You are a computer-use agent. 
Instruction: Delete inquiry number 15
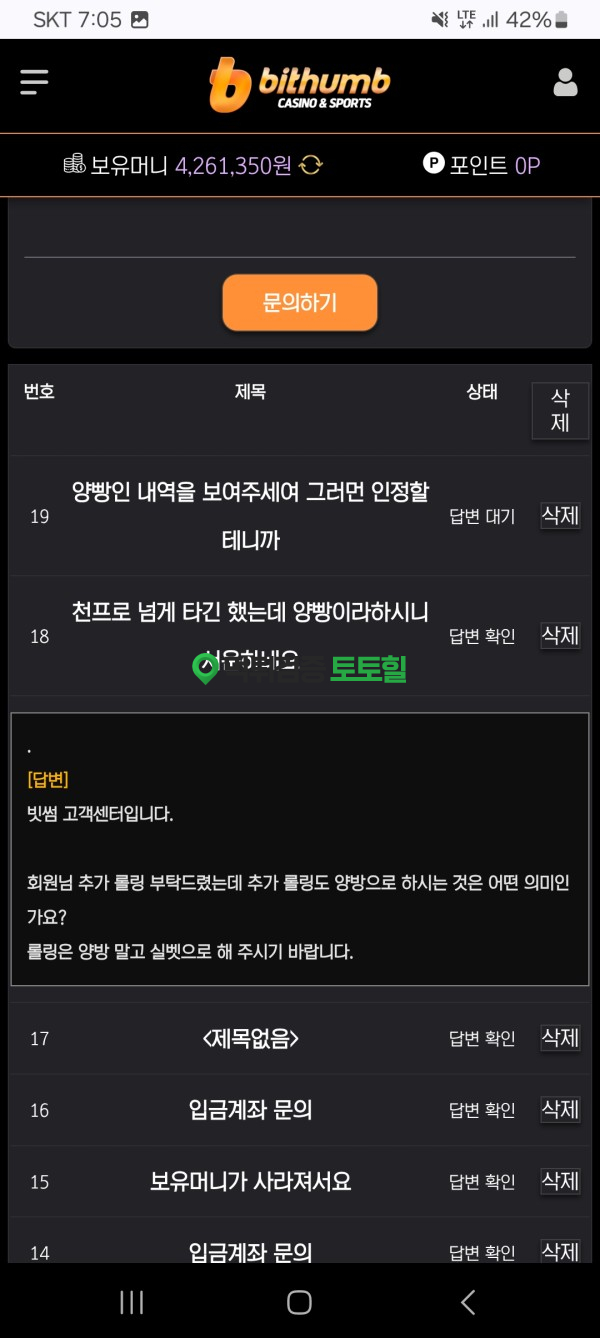[560, 1181]
